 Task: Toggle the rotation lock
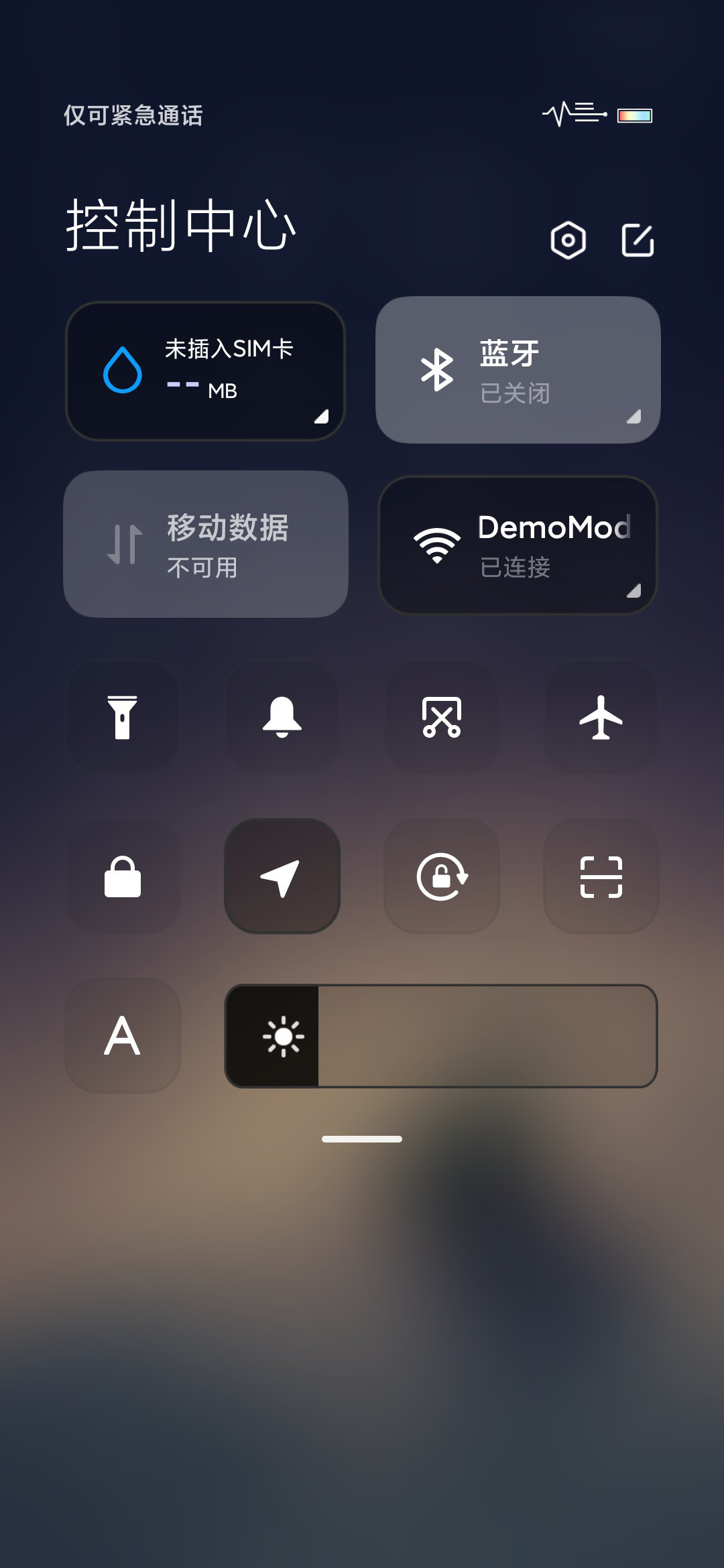tap(442, 876)
